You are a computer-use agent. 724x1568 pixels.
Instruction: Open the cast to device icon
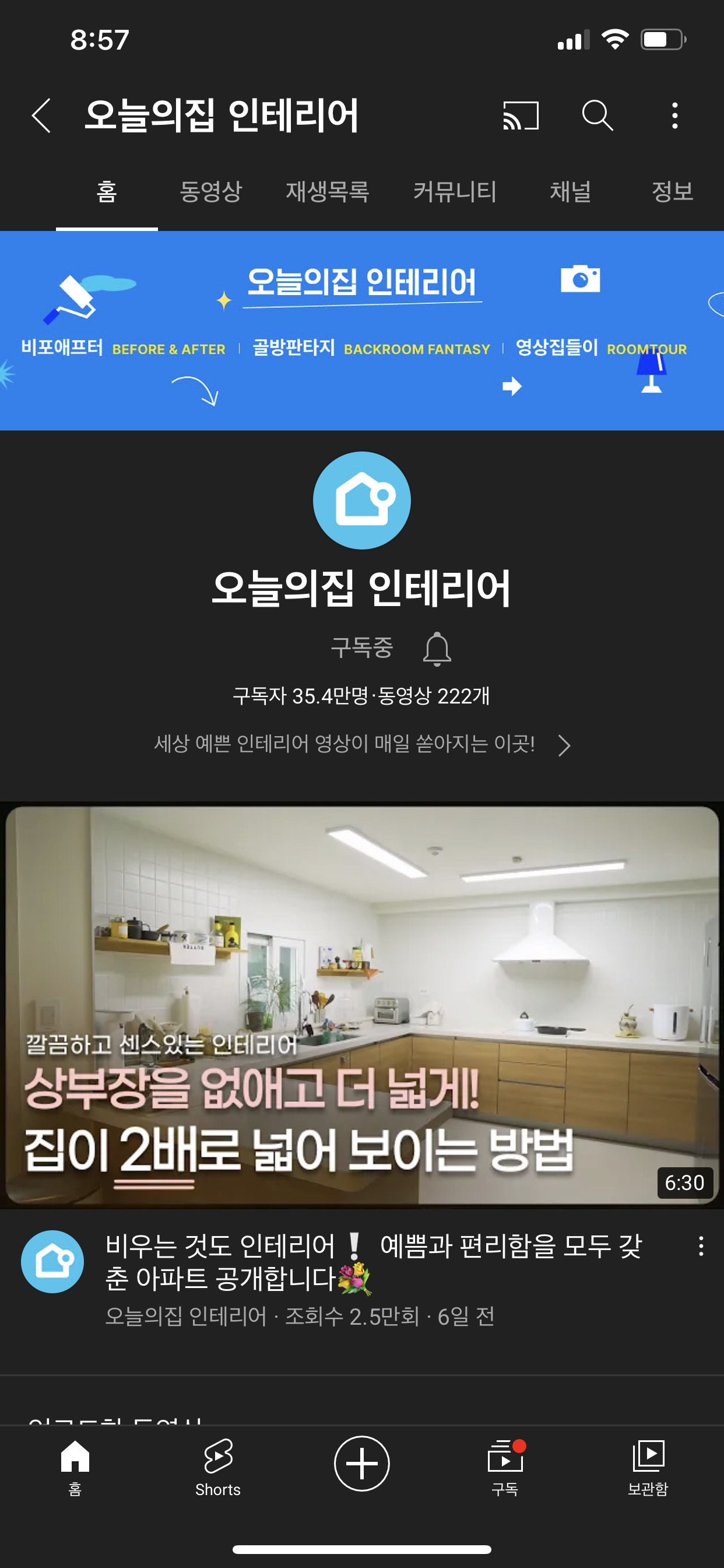pos(521,116)
